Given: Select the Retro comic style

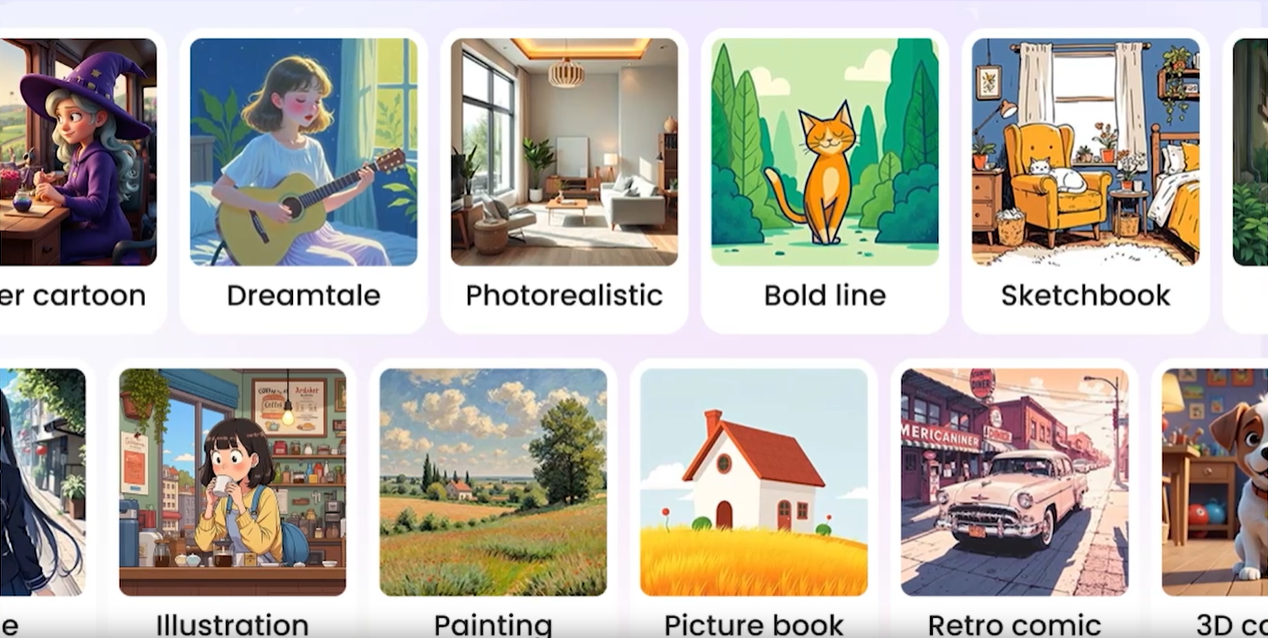Looking at the screenshot, I should point(1014,490).
